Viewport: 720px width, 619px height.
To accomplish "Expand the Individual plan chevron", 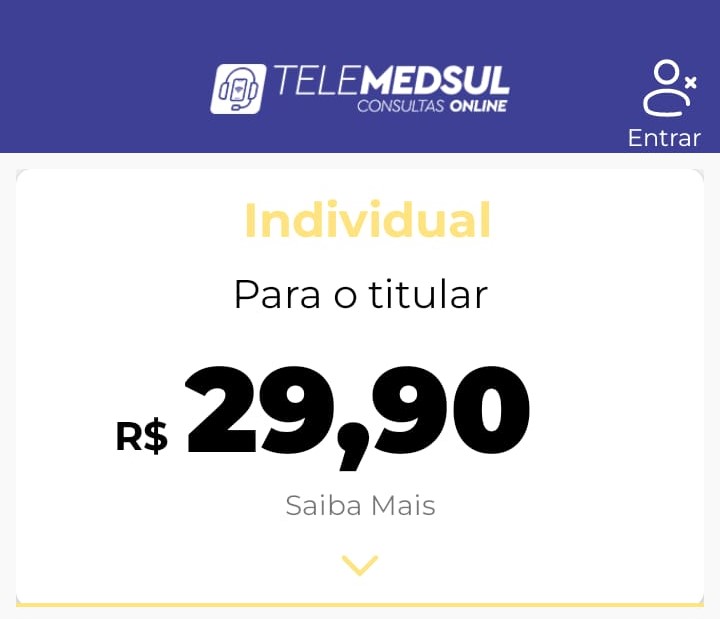I will click(360, 565).
